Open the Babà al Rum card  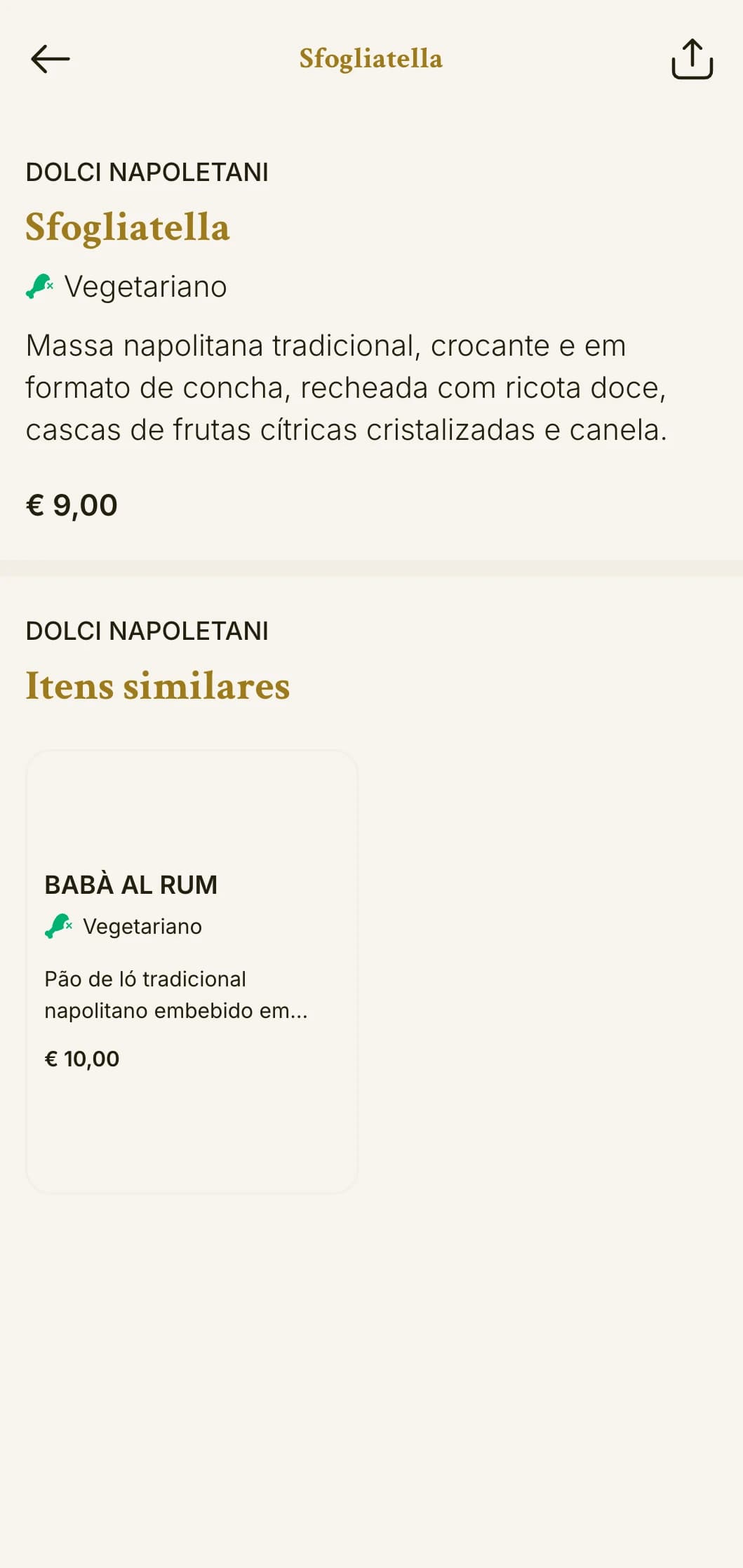coord(192,971)
